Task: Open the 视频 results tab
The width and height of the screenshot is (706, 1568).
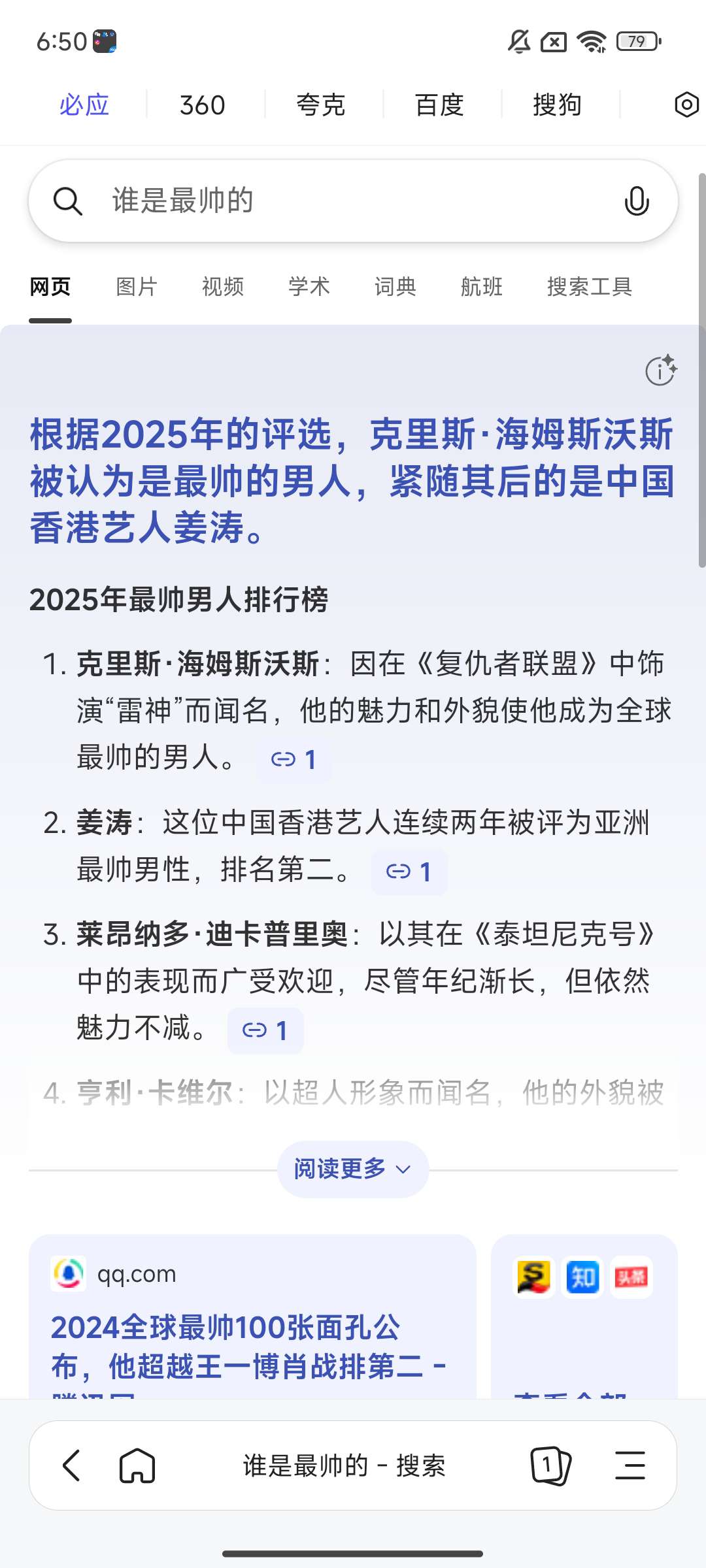Action: pyautogui.click(x=223, y=287)
